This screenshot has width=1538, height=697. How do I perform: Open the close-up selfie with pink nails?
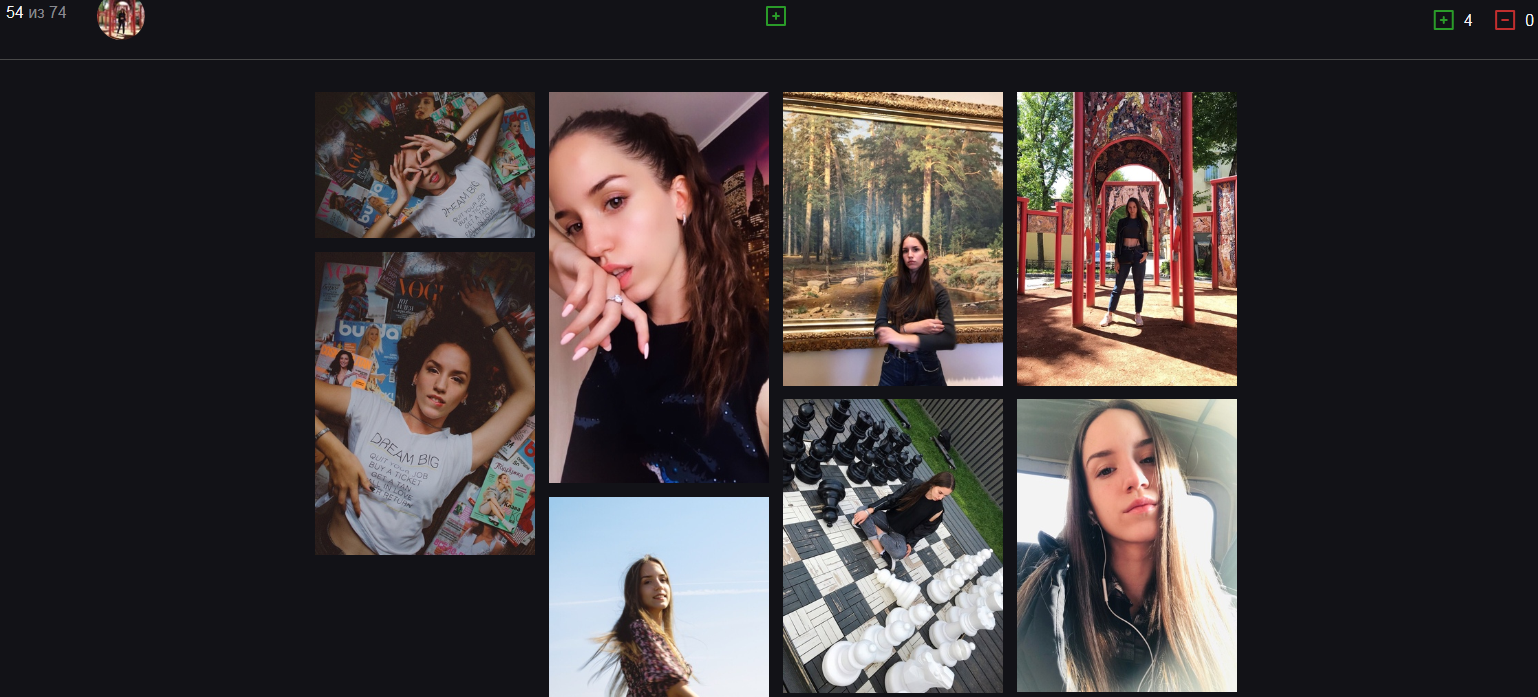[x=658, y=287]
